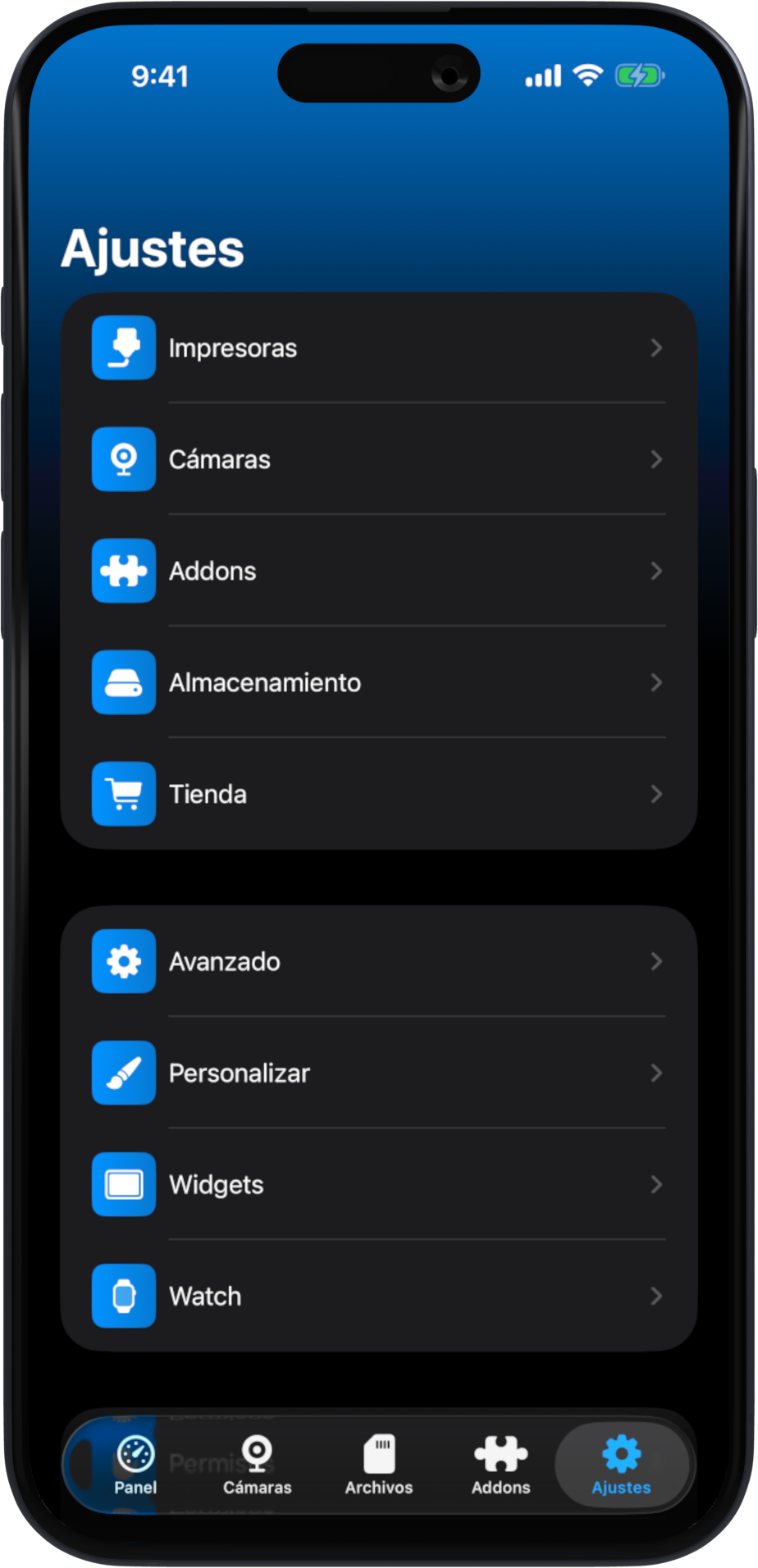Tap the Cámaras webcam icon
This screenshot has height=1568, width=758.
point(123,459)
